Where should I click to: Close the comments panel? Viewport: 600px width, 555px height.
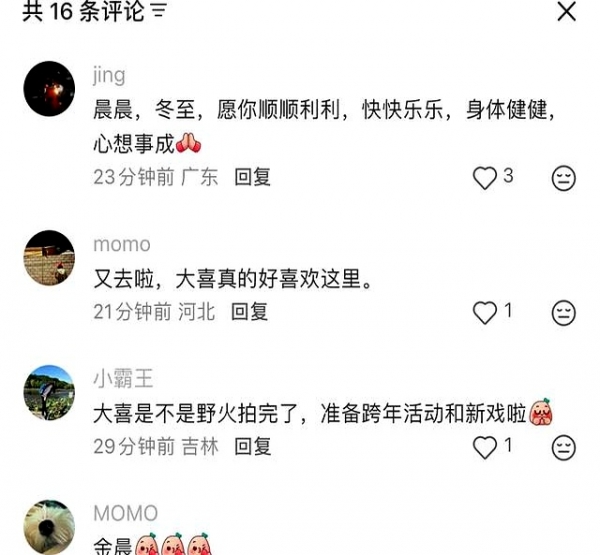[x=566, y=12]
